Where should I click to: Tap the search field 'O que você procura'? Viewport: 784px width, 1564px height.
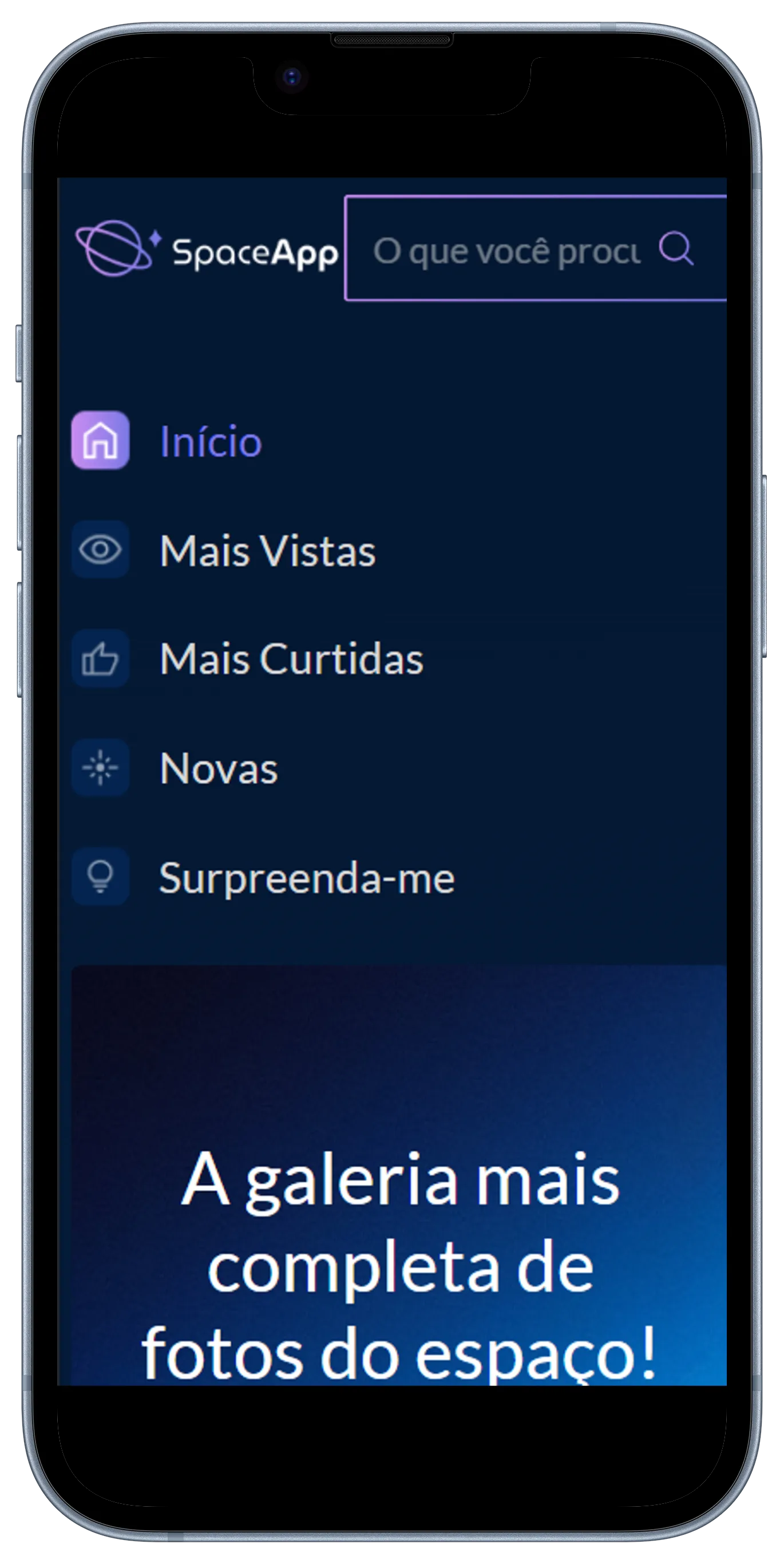point(505,250)
